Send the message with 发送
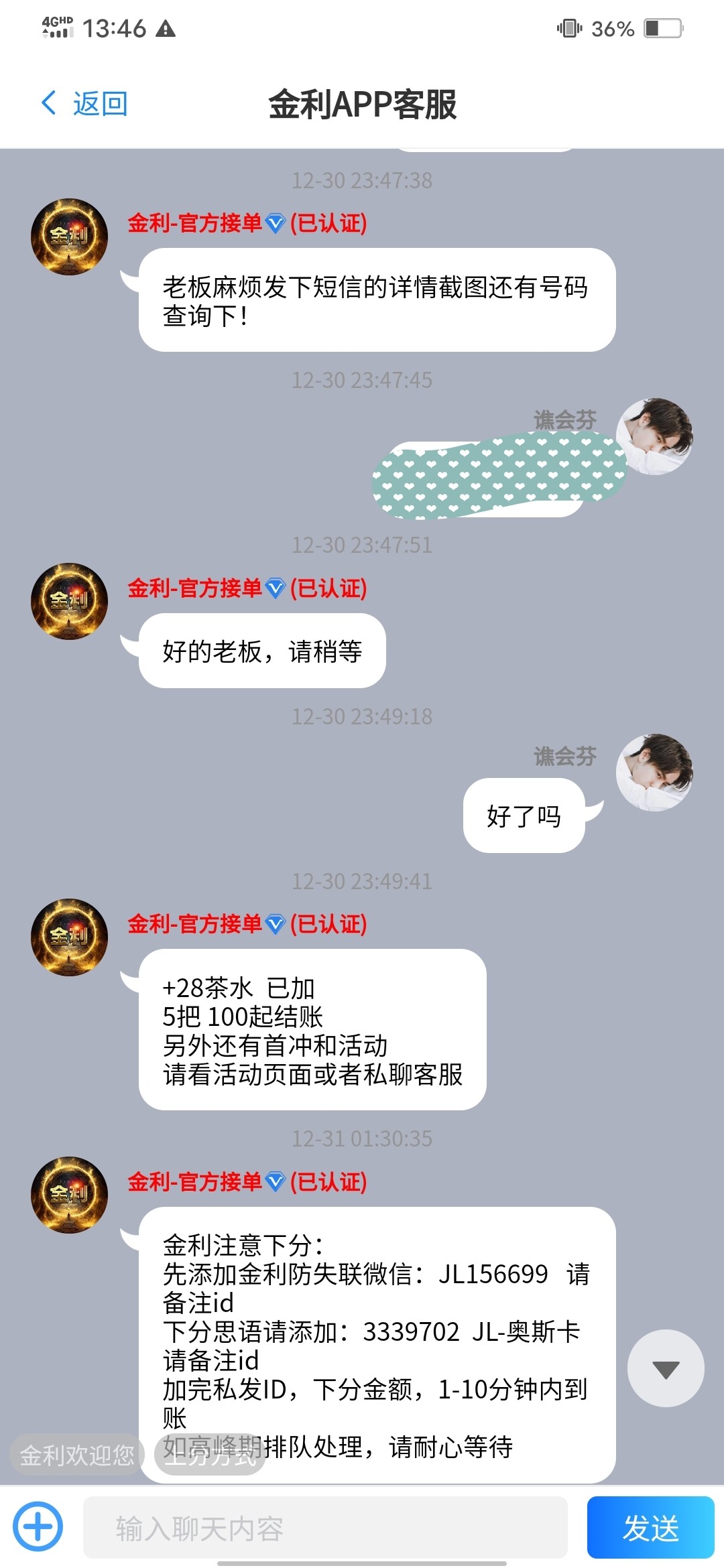Screen dimensions: 724x1568 (650, 1528)
